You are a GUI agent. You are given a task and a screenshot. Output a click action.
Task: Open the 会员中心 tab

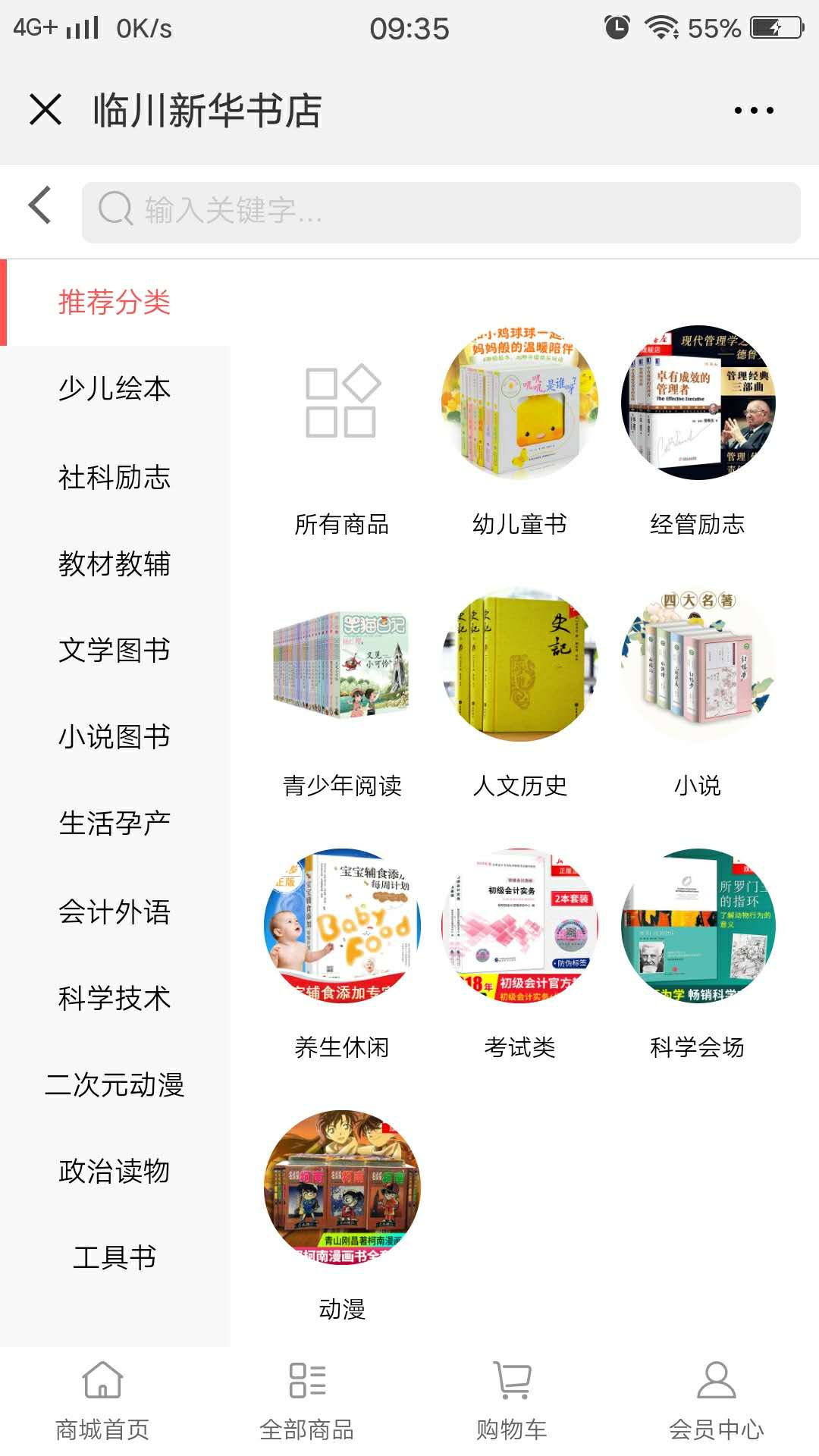click(717, 1401)
